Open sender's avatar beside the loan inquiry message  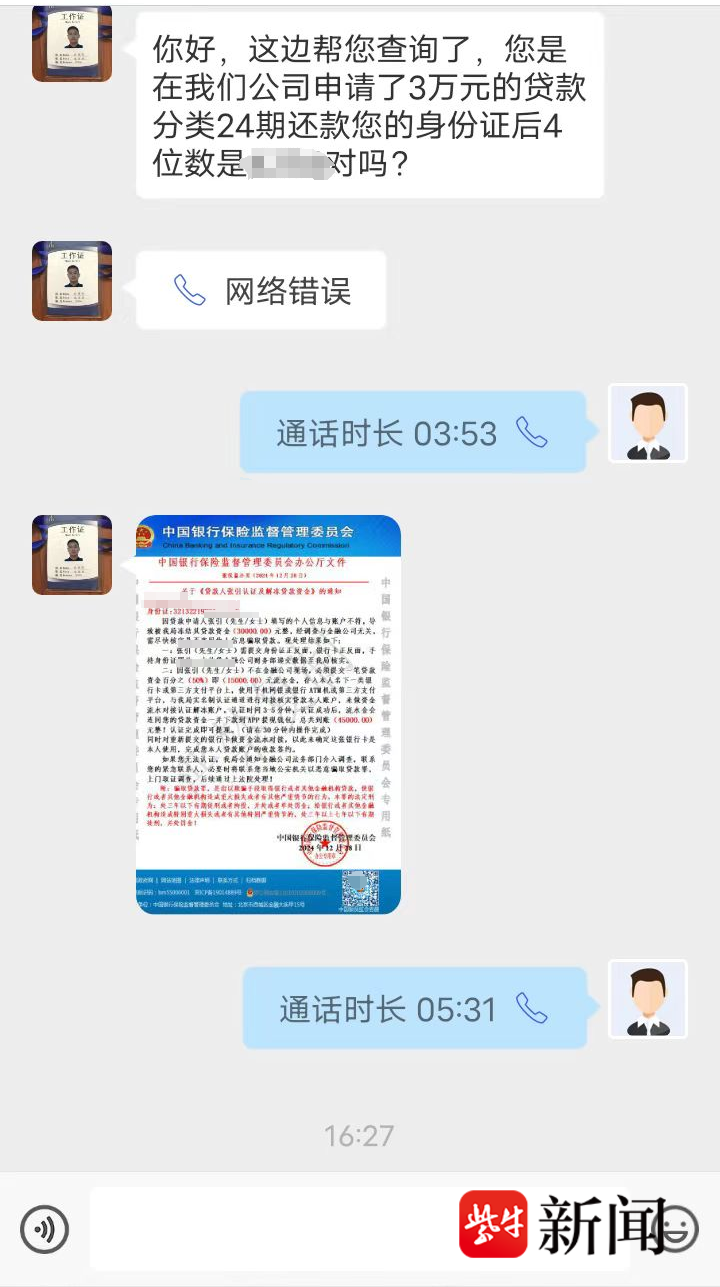click(x=72, y=43)
